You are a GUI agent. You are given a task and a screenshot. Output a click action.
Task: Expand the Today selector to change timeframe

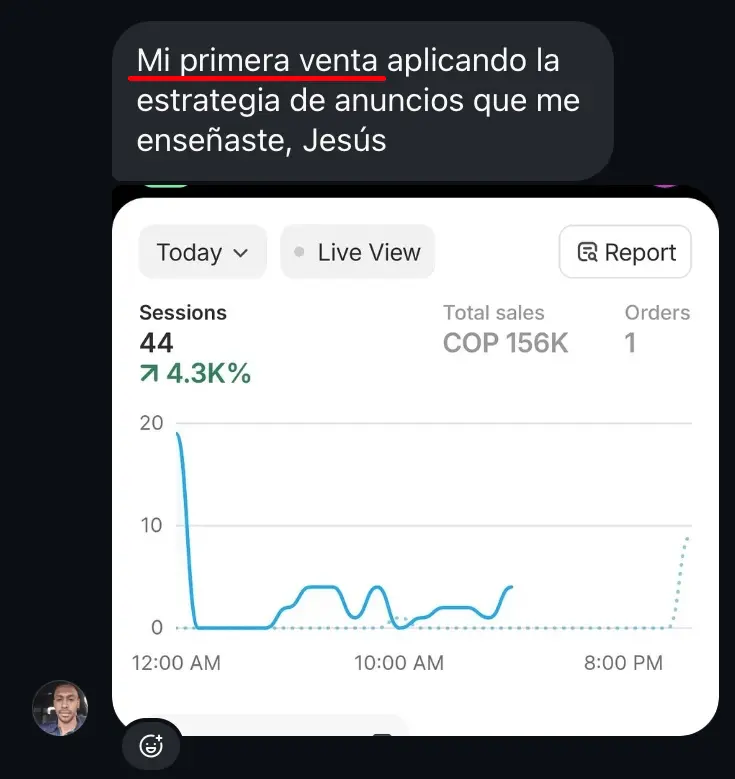coord(202,252)
